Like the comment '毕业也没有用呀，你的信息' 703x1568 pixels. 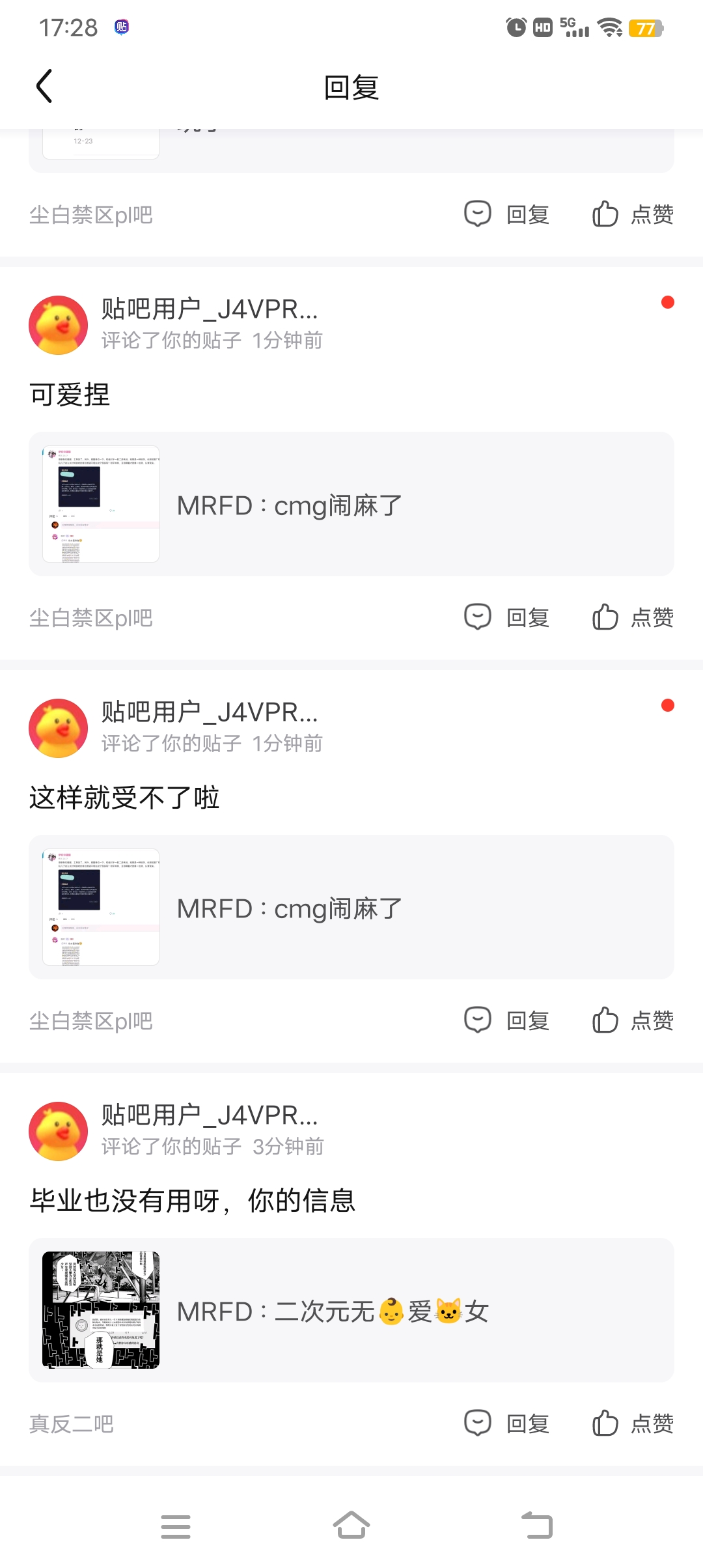pos(633,1423)
